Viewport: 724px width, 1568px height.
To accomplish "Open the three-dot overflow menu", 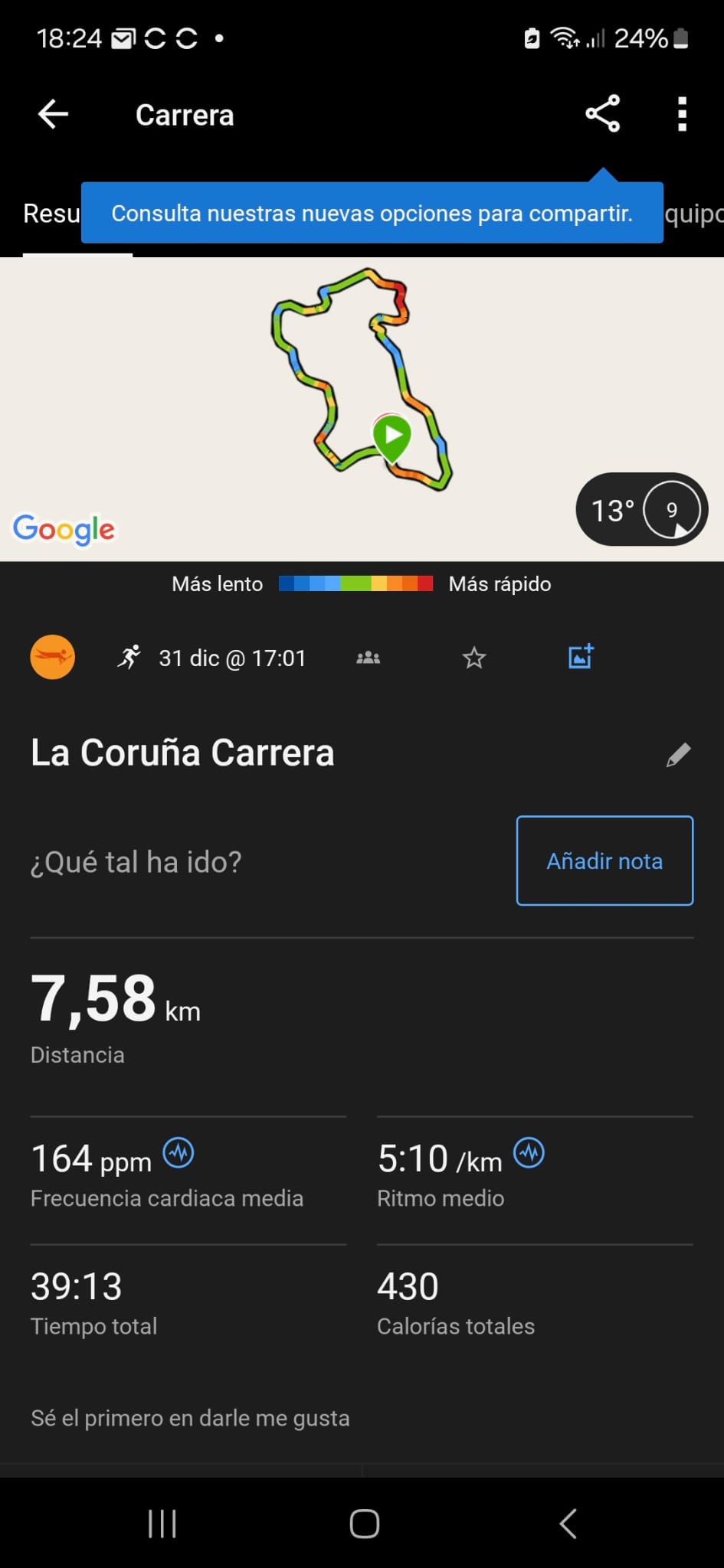I will point(682,114).
